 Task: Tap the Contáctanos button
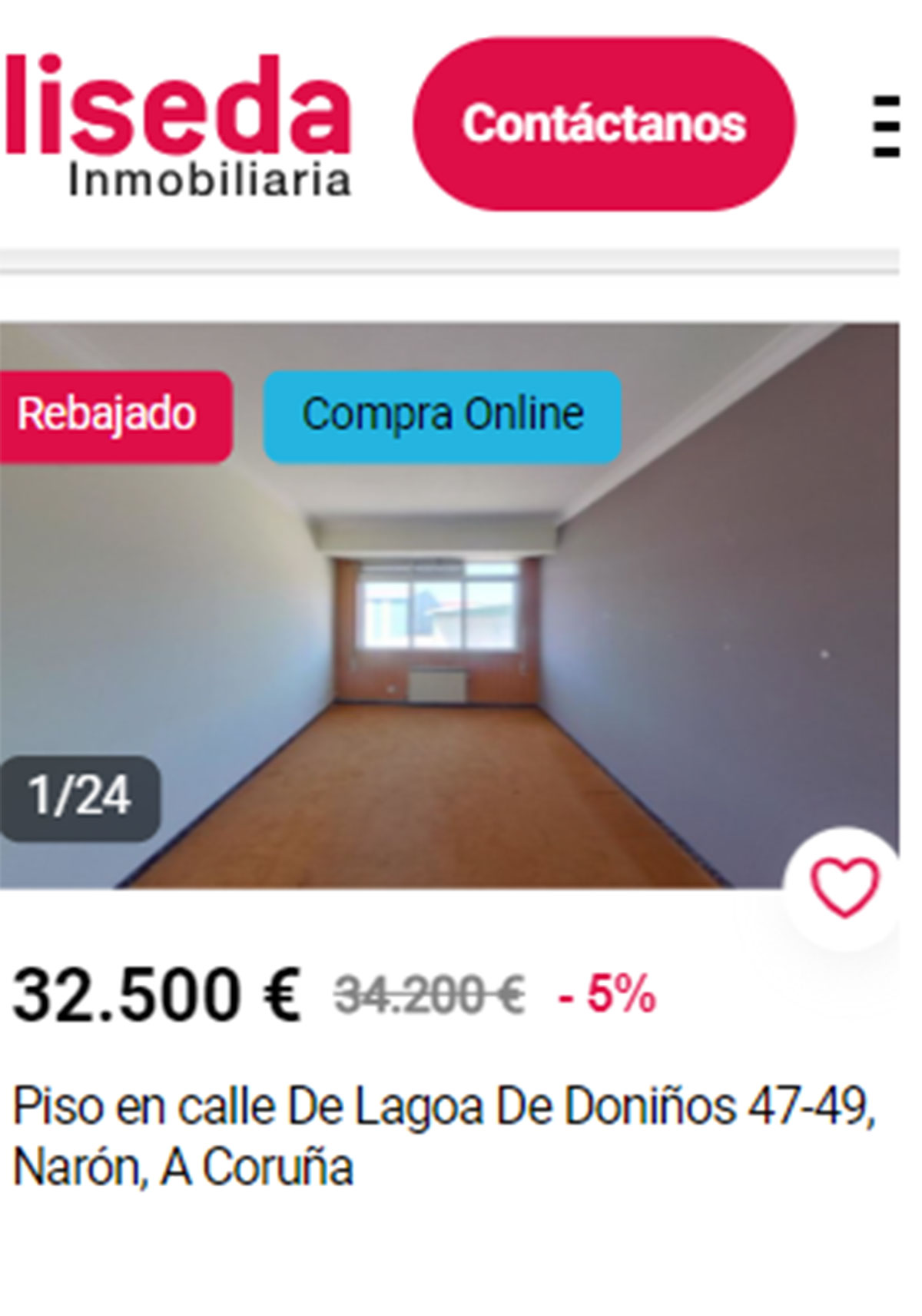coord(604,124)
